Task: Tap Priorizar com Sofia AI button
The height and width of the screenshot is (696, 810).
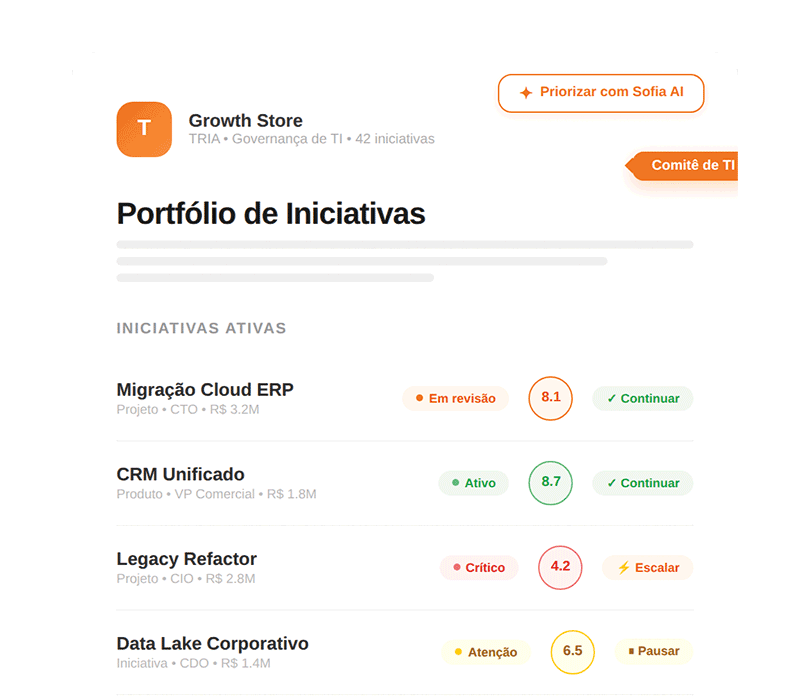Action: [601, 93]
